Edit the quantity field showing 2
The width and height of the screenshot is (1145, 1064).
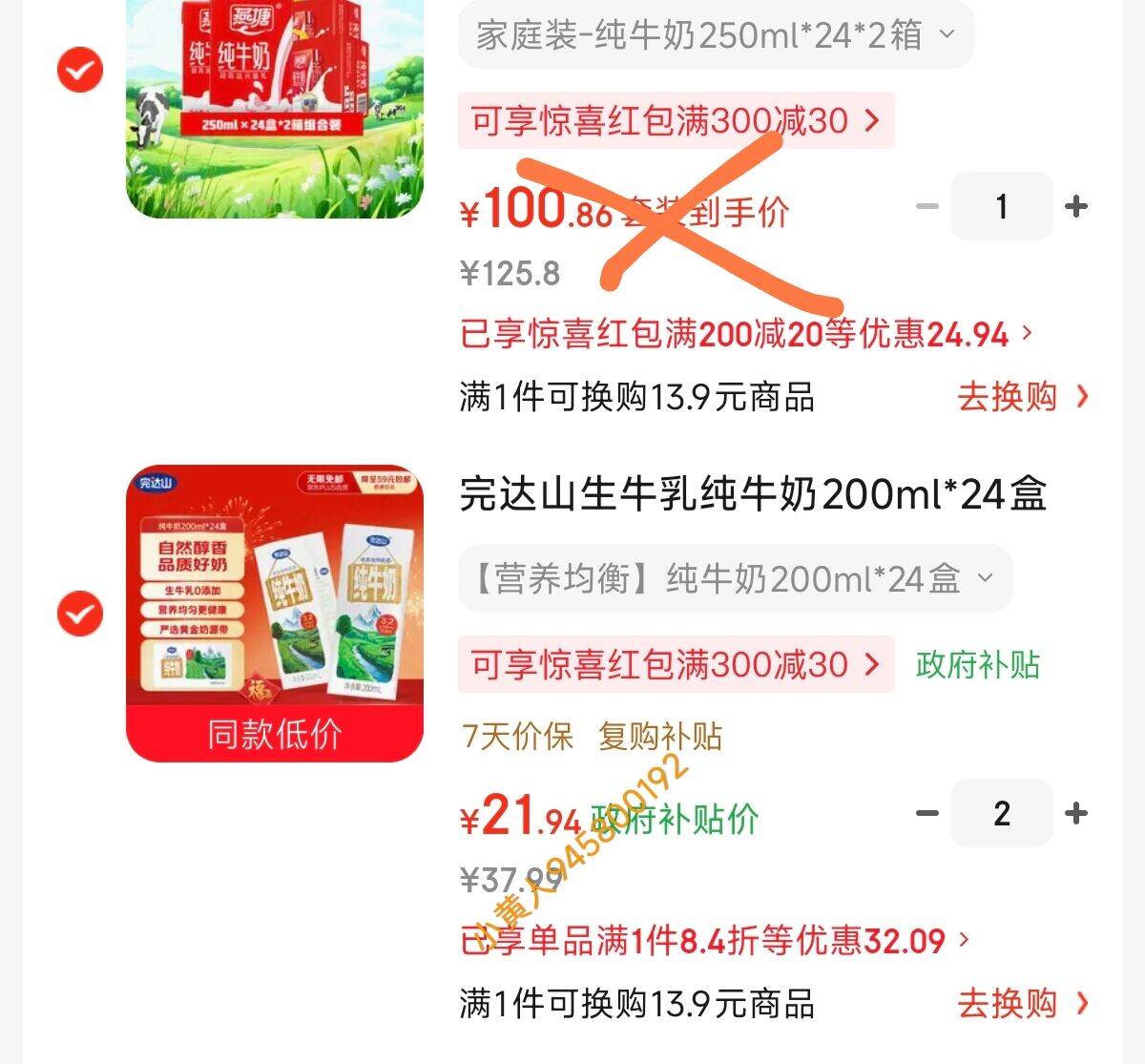(1001, 813)
